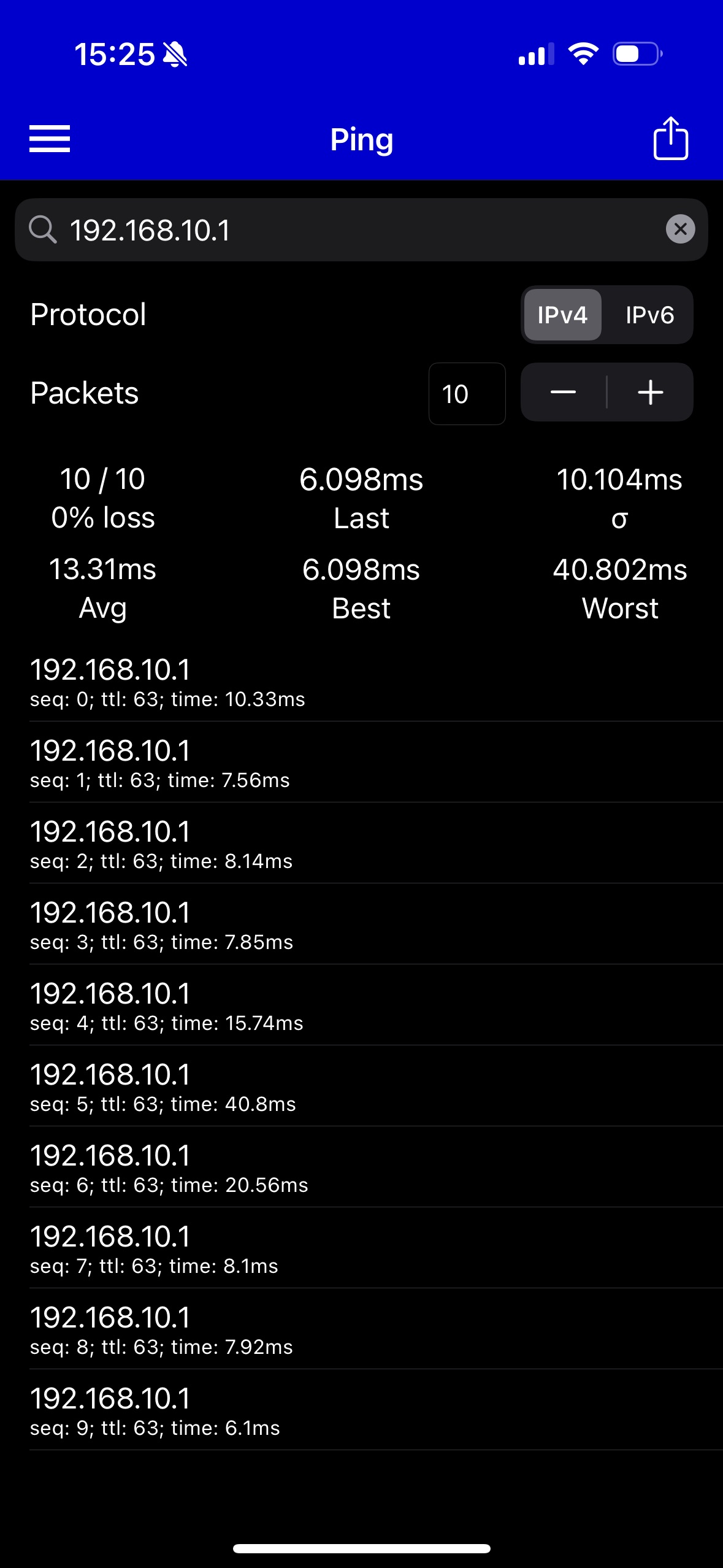Screen dimensions: 723x1568
Task: Switch to the IPv6 protocol
Action: pos(649,315)
